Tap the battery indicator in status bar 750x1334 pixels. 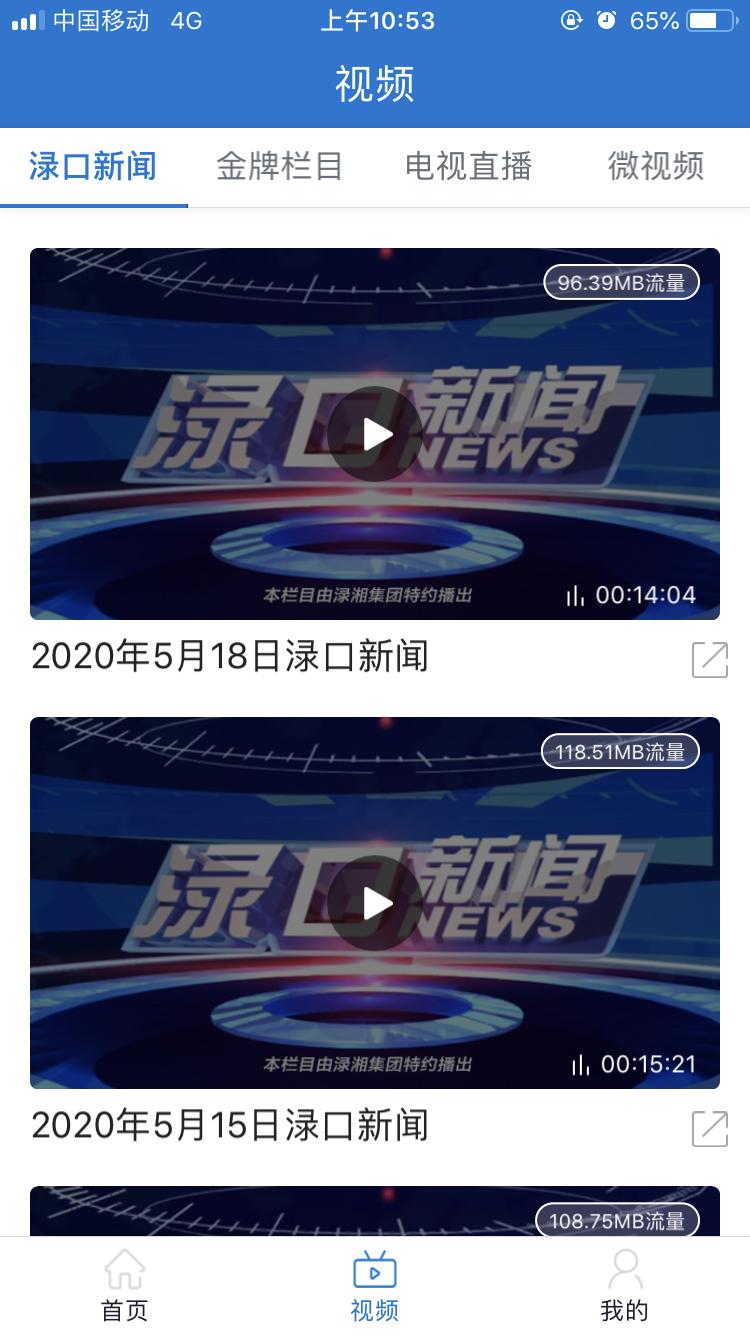click(712, 18)
